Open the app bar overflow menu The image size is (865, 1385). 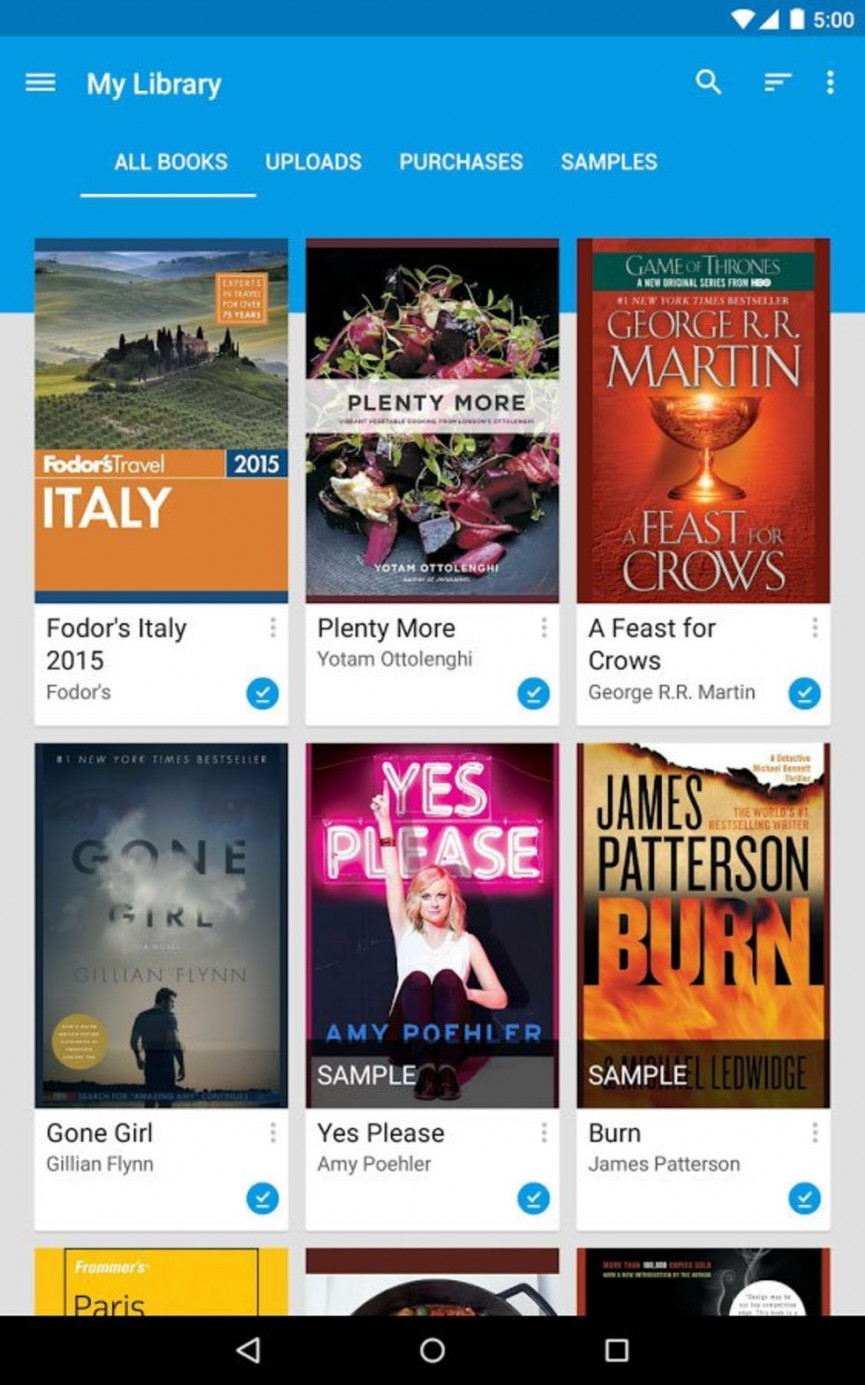[x=829, y=83]
